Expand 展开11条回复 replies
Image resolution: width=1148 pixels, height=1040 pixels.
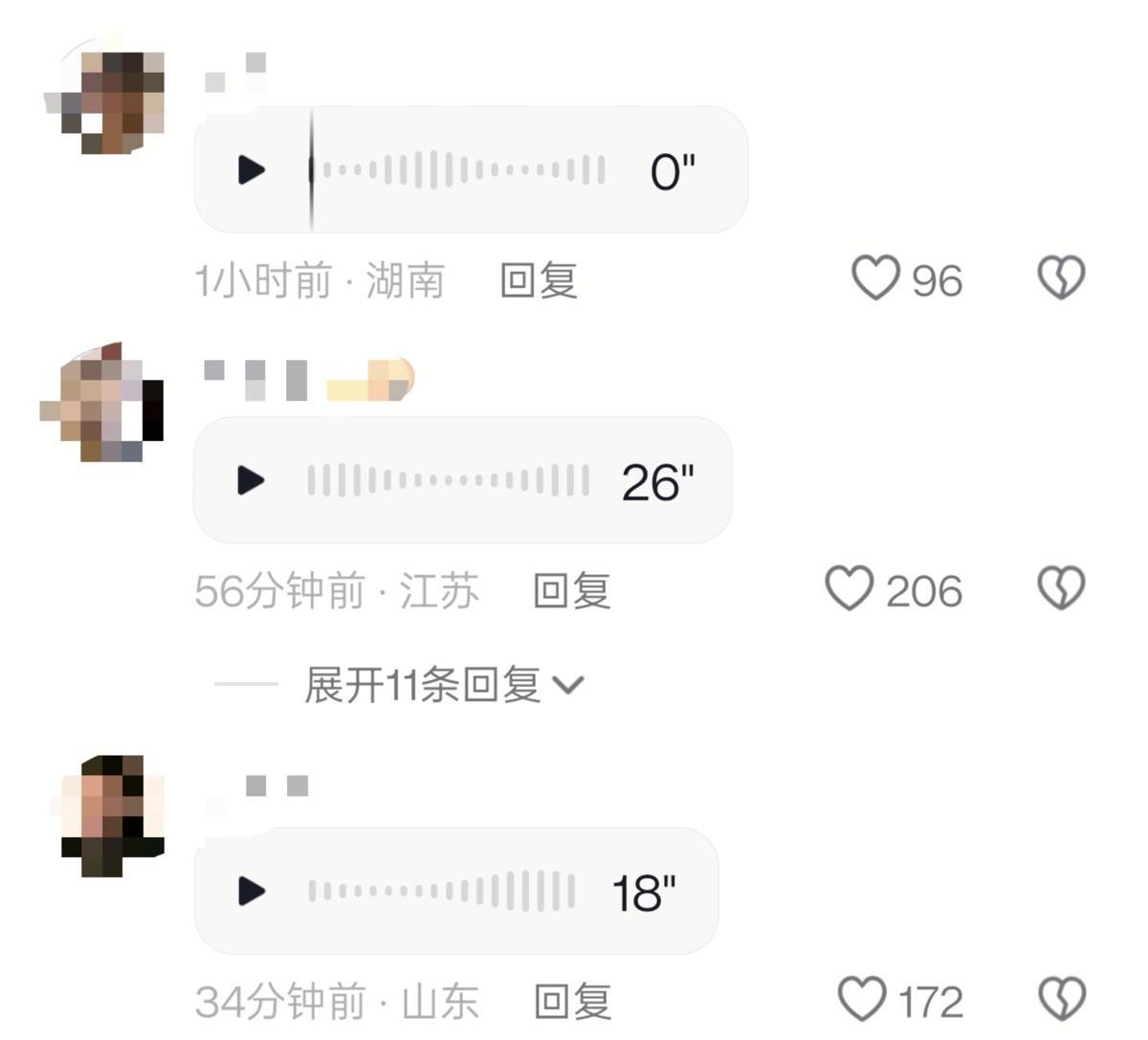tap(443, 685)
